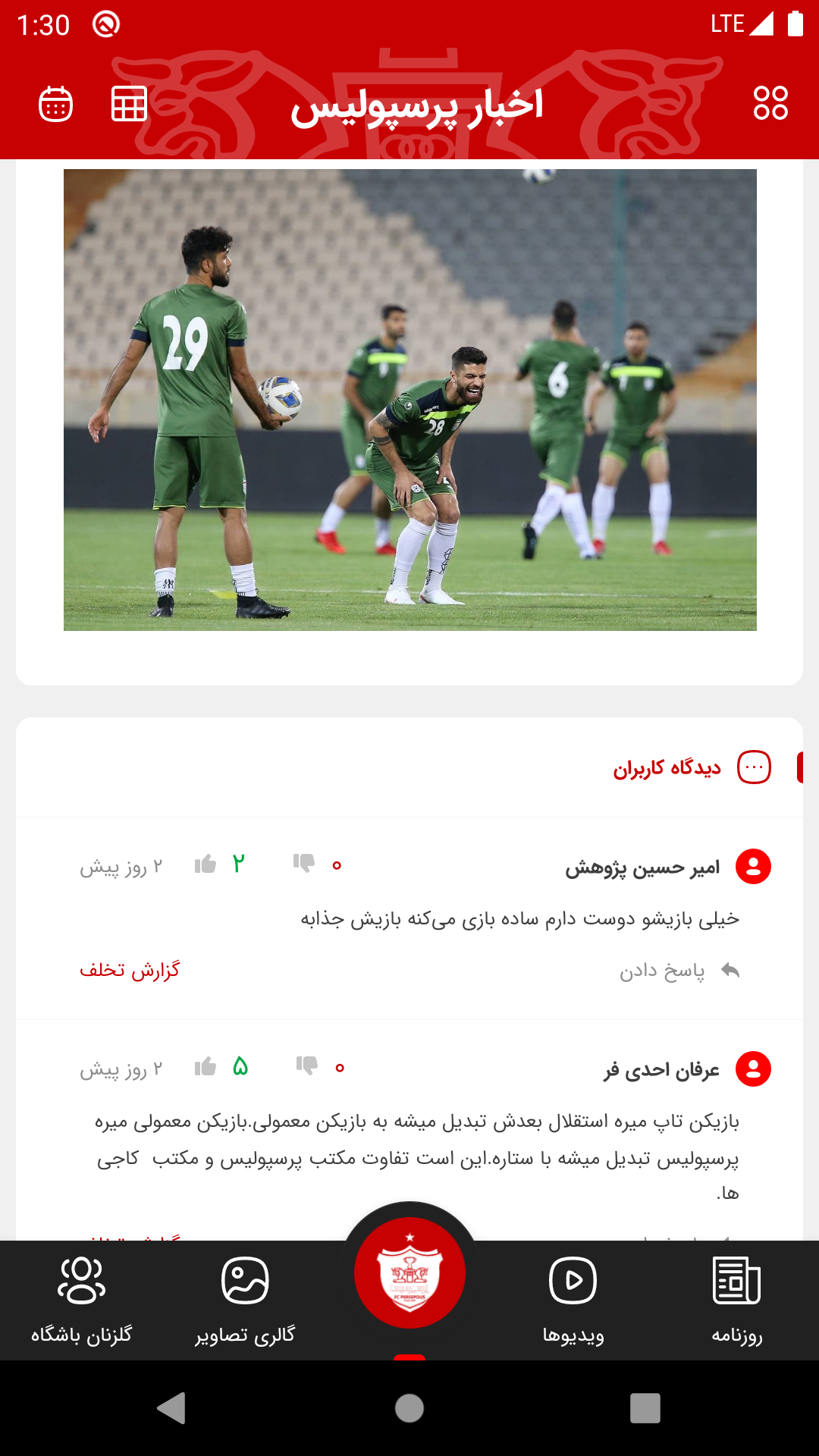819x1456 pixels.
Task: Open the league table icon
Action: [129, 104]
